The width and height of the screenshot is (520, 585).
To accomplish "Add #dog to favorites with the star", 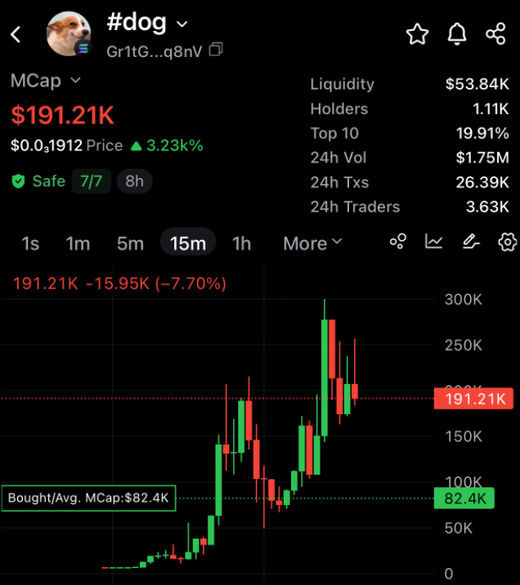I will tap(417, 34).
